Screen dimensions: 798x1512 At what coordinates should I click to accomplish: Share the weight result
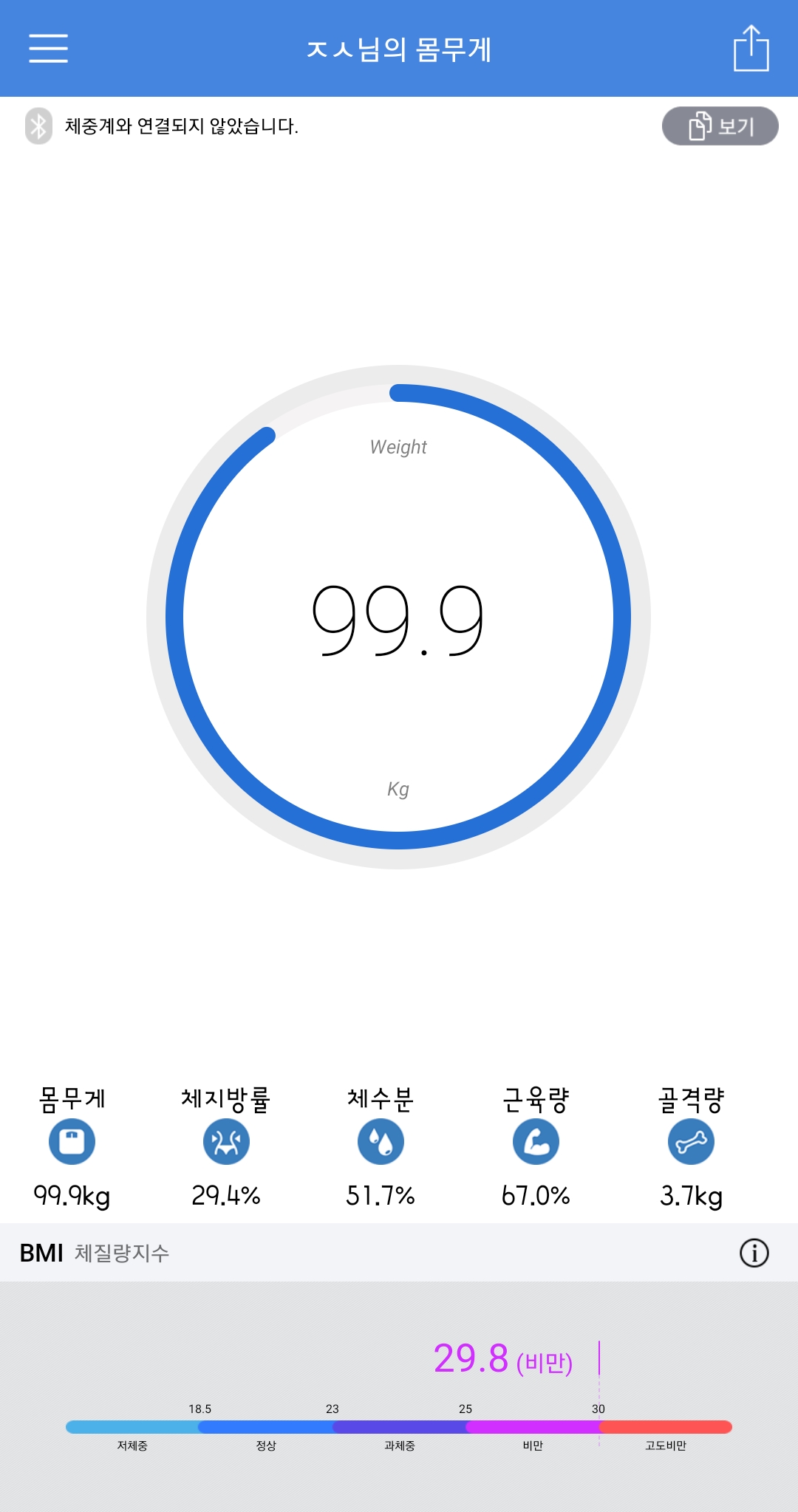click(x=751, y=48)
